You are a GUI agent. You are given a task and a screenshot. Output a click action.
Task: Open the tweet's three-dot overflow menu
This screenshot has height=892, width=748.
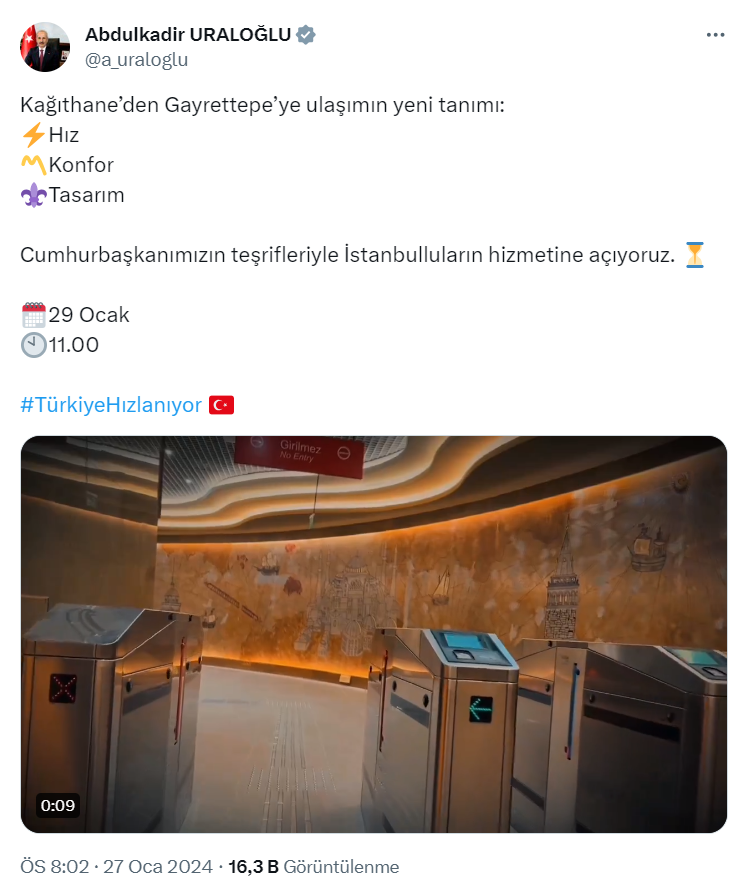pos(715,35)
